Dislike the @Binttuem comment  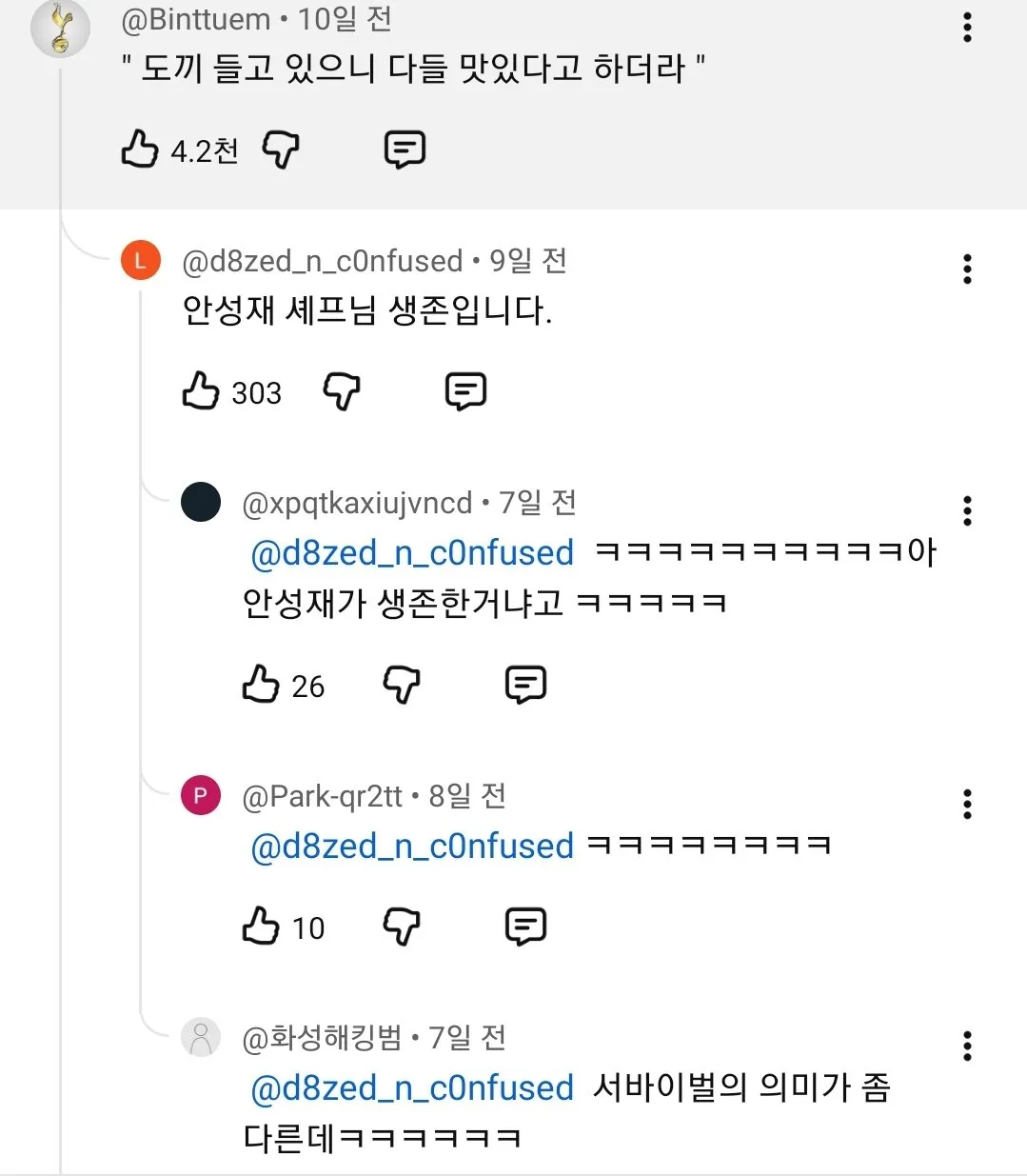(x=281, y=149)
